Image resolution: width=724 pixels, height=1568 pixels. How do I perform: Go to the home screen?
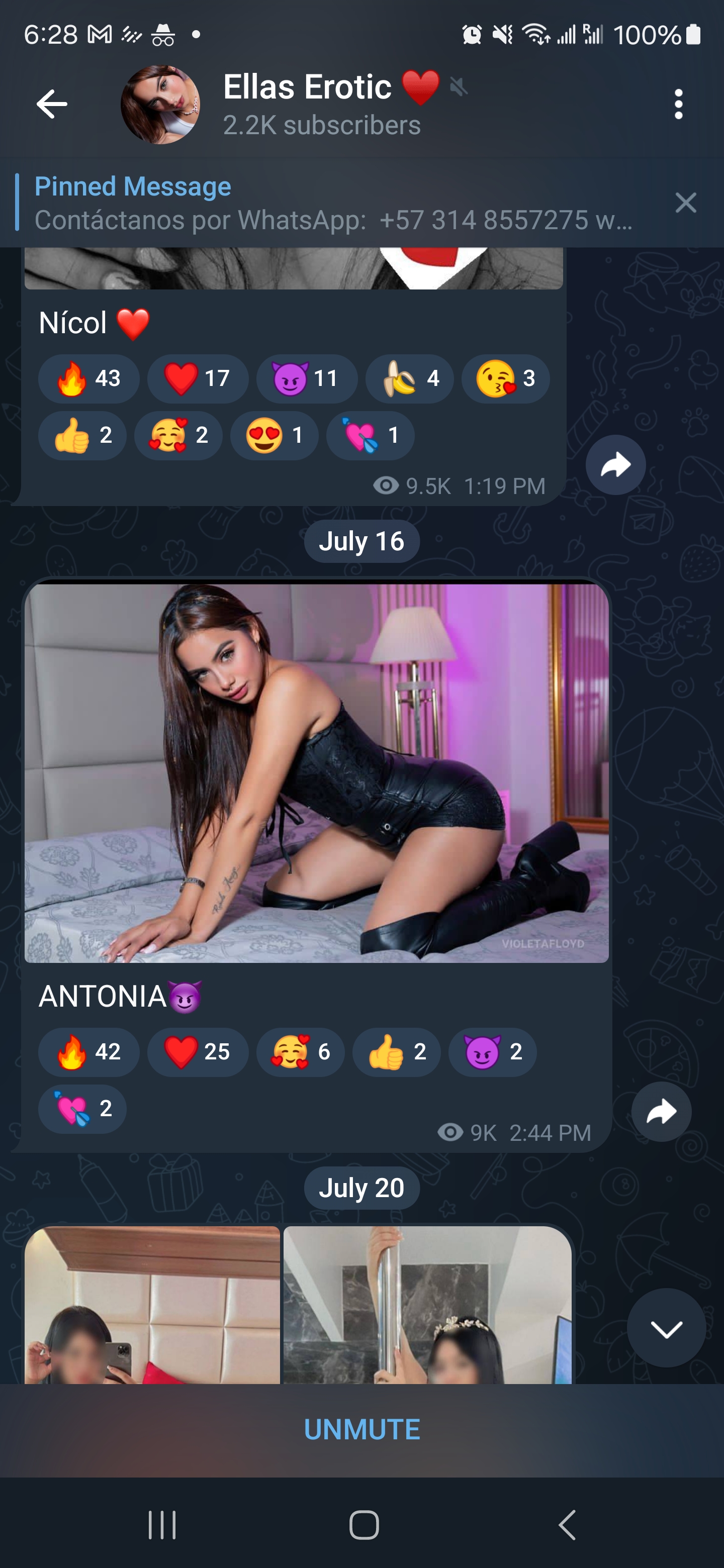tap(364, 1525)
